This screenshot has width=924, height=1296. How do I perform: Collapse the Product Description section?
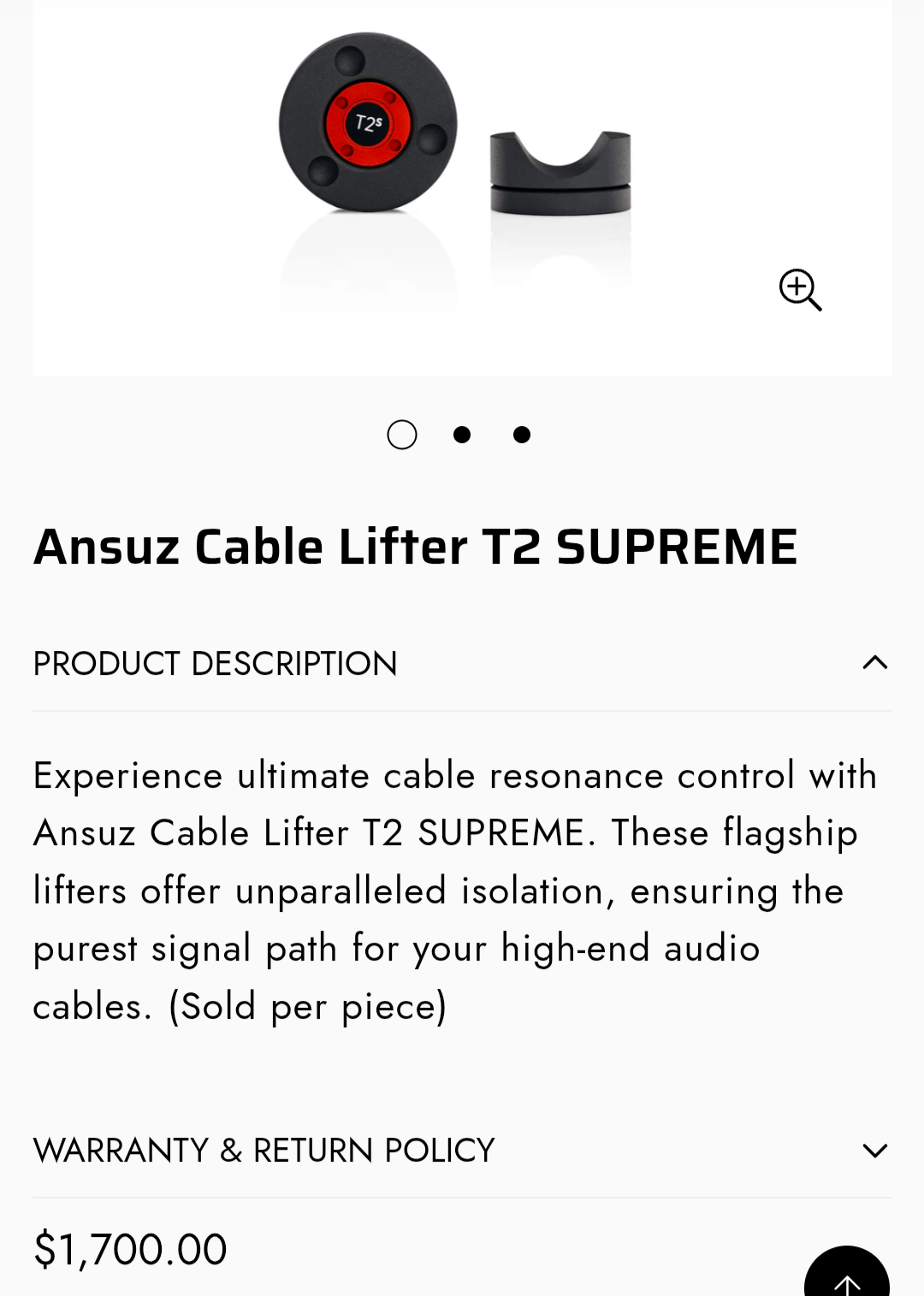(462, 663)
